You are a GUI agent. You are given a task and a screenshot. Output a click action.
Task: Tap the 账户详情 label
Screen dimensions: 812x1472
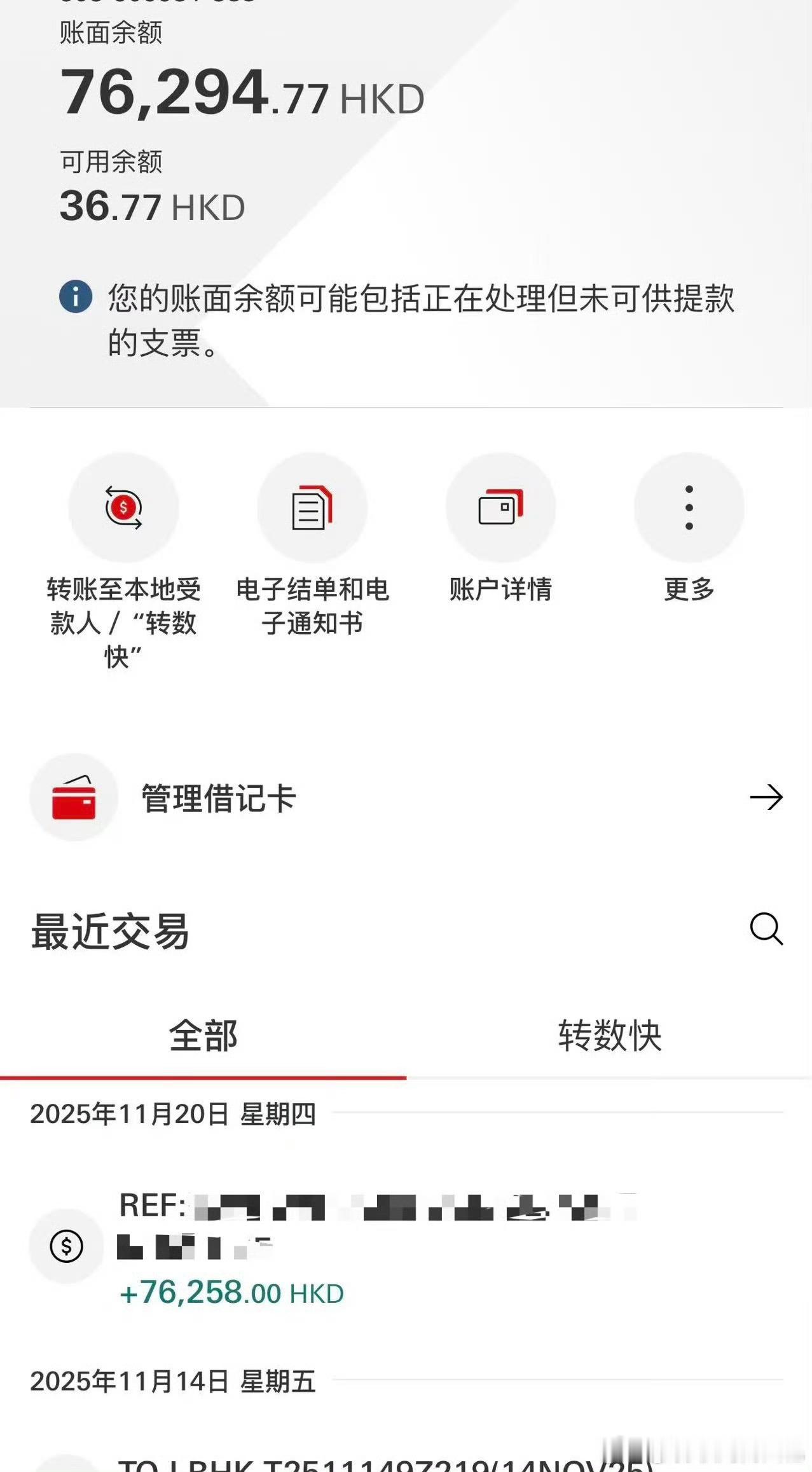(501, 590)
